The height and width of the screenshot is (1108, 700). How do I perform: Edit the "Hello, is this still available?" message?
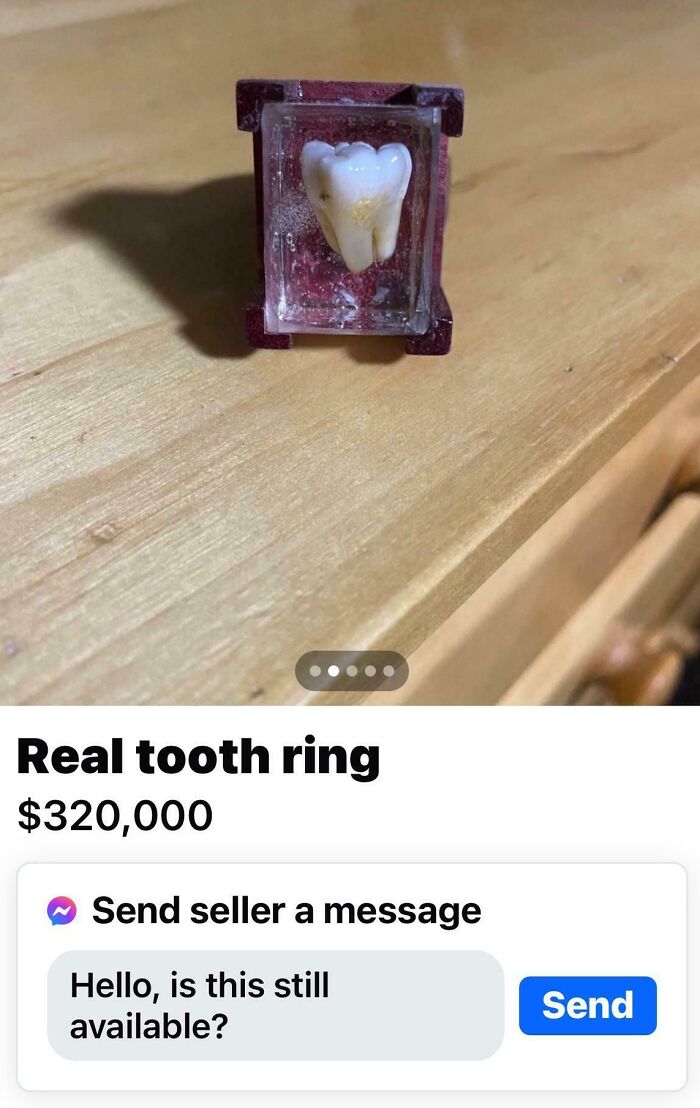275,1005
